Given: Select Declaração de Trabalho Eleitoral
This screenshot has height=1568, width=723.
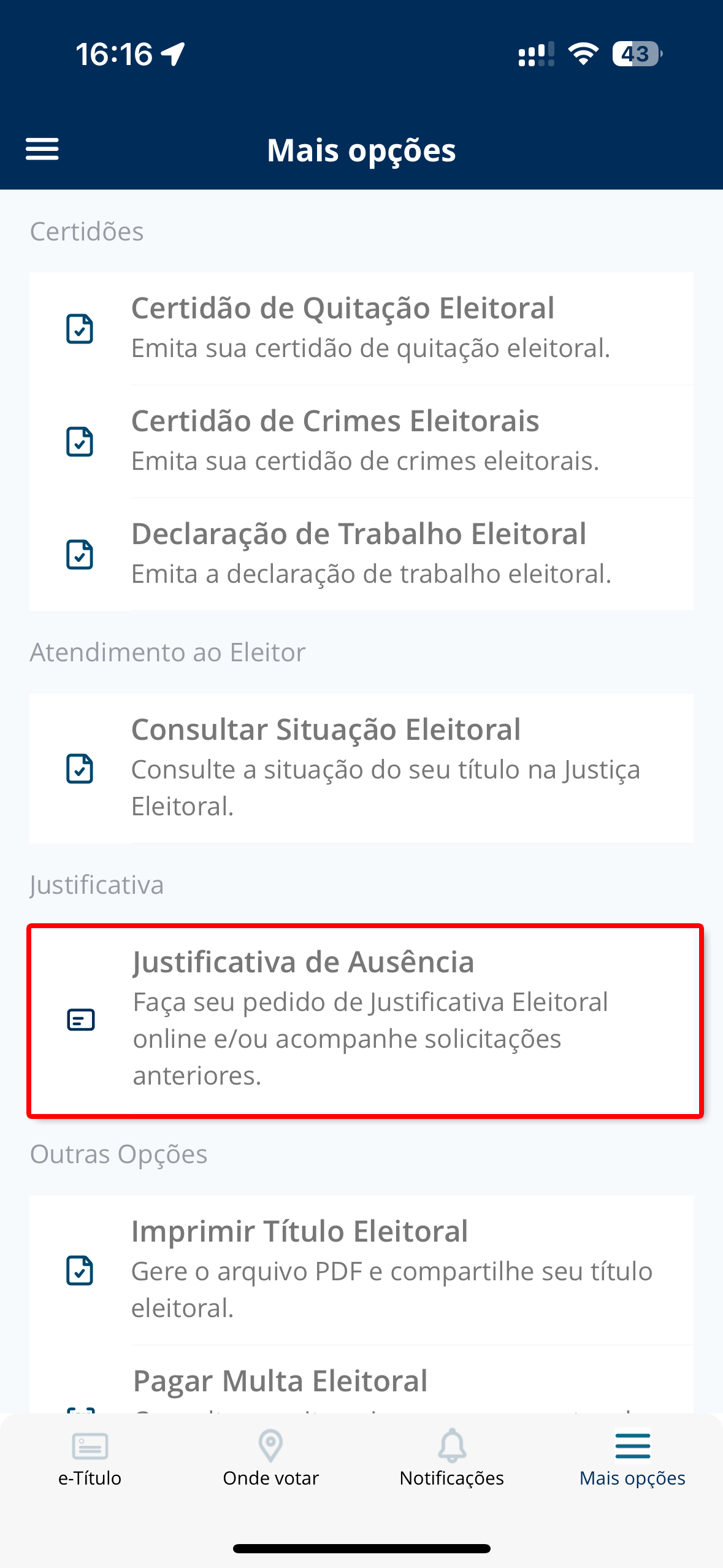Looking at the screenshot, I should click(x=362, y=555).
